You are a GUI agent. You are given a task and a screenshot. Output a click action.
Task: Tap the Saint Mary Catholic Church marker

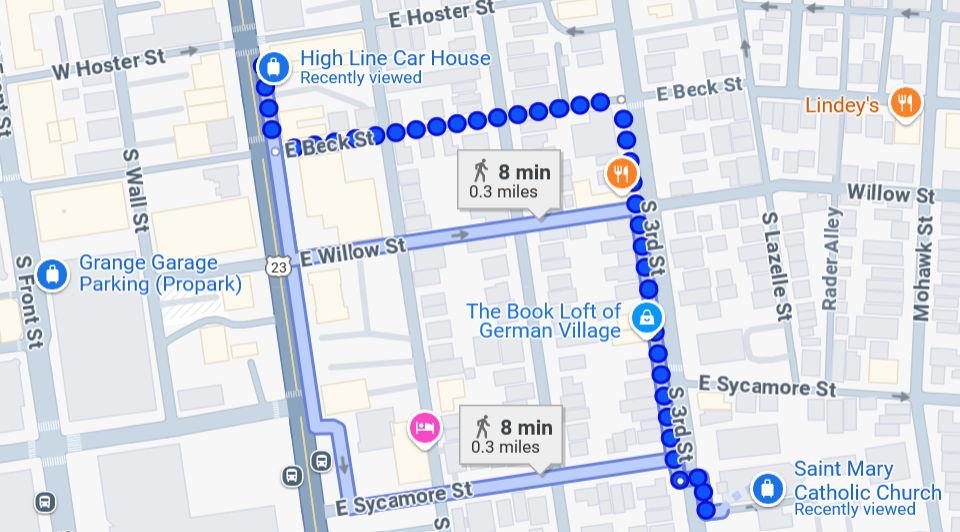coord(766,489)
